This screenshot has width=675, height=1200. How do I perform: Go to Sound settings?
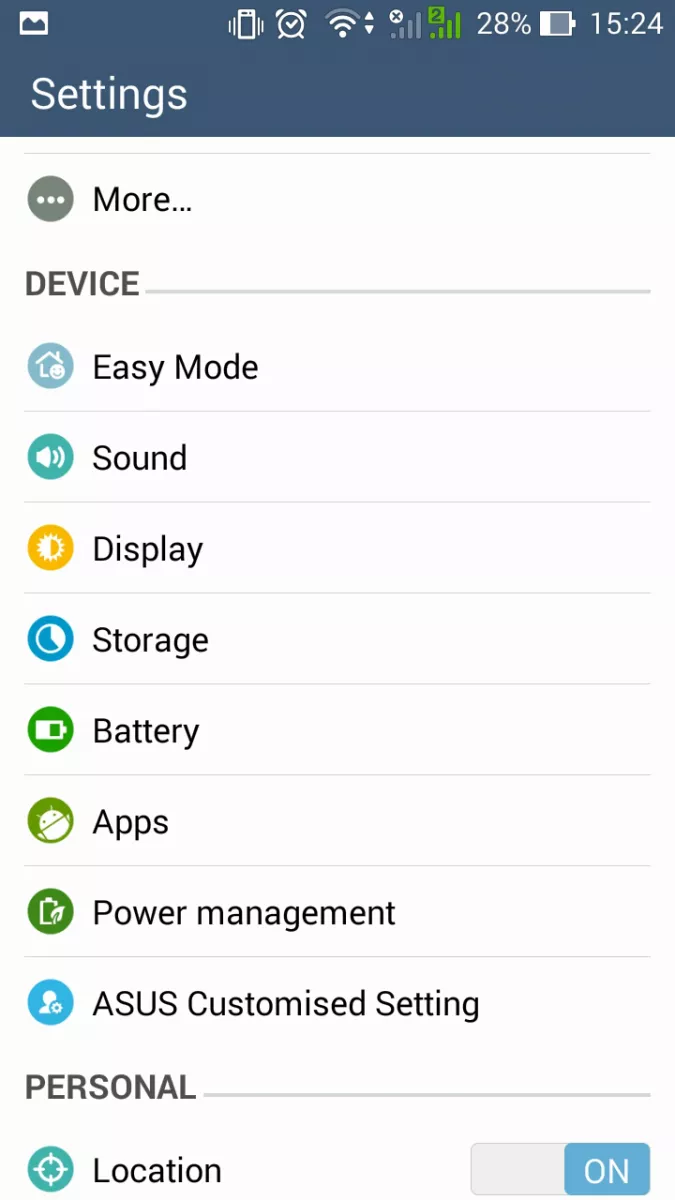(337, 458)
